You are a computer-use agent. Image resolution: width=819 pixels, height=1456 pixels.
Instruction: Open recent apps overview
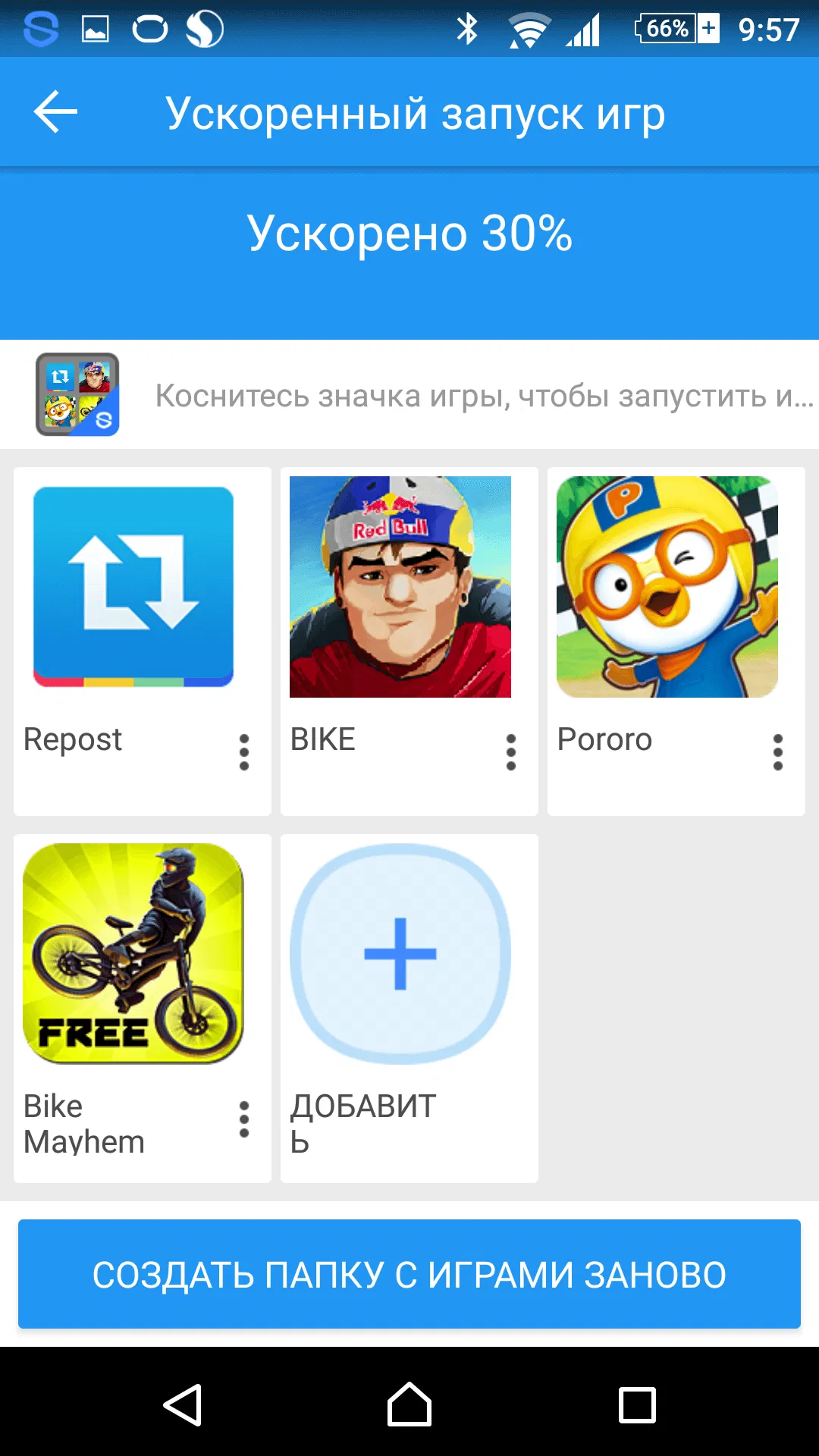pyautogui.click(x=637, y=1405)
